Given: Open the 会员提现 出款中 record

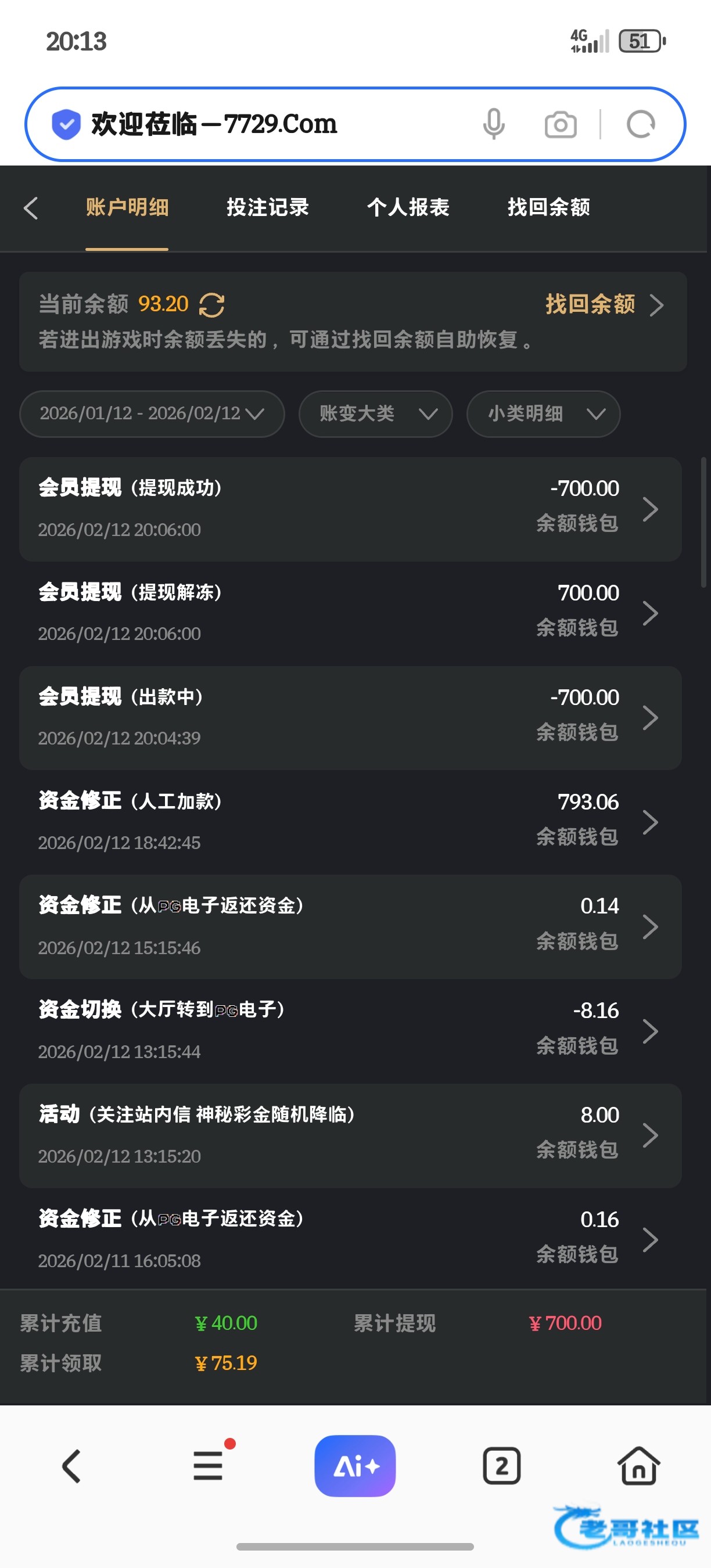Looking at the screenshot, I should pos(350,718).
